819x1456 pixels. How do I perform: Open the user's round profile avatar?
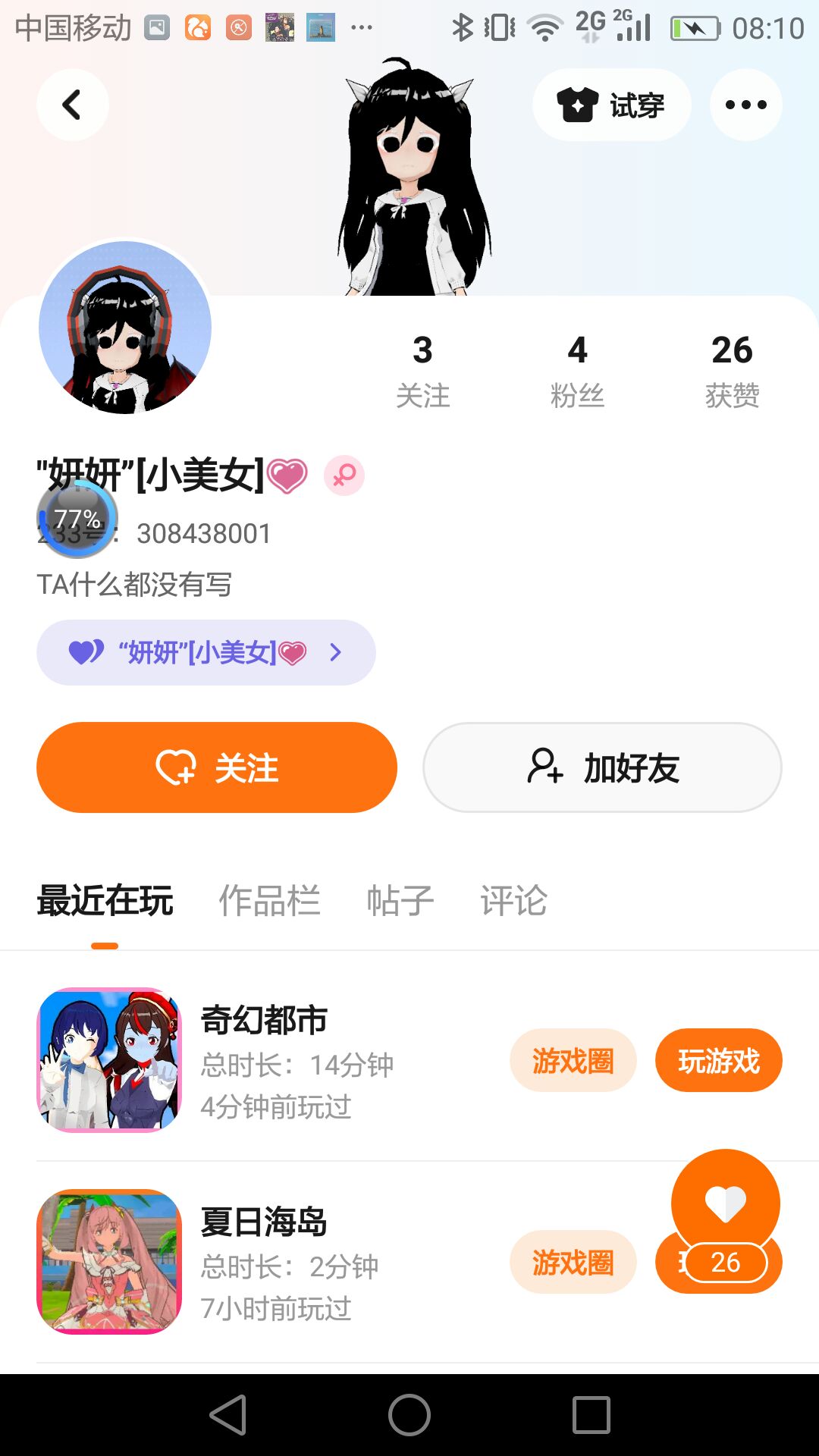(125, 328)
